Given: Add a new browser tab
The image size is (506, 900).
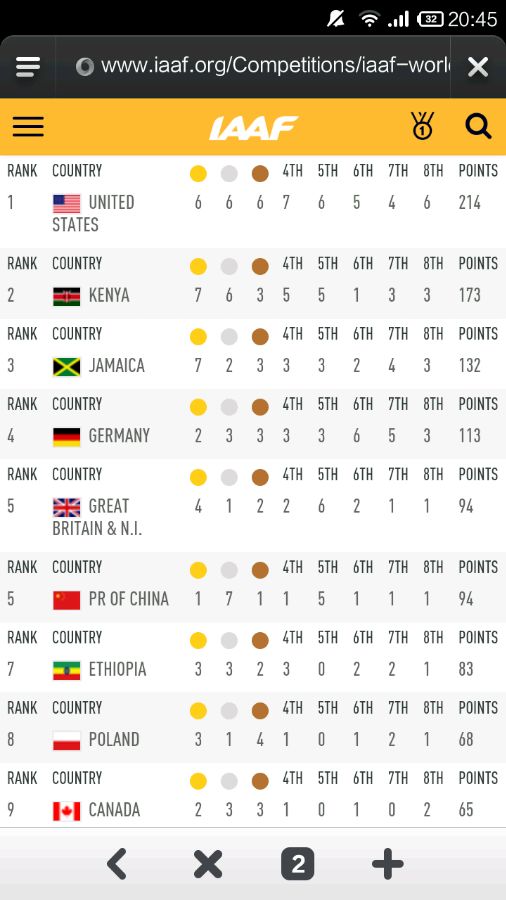Looking at the screenshot, I should (x=388, y=864).
